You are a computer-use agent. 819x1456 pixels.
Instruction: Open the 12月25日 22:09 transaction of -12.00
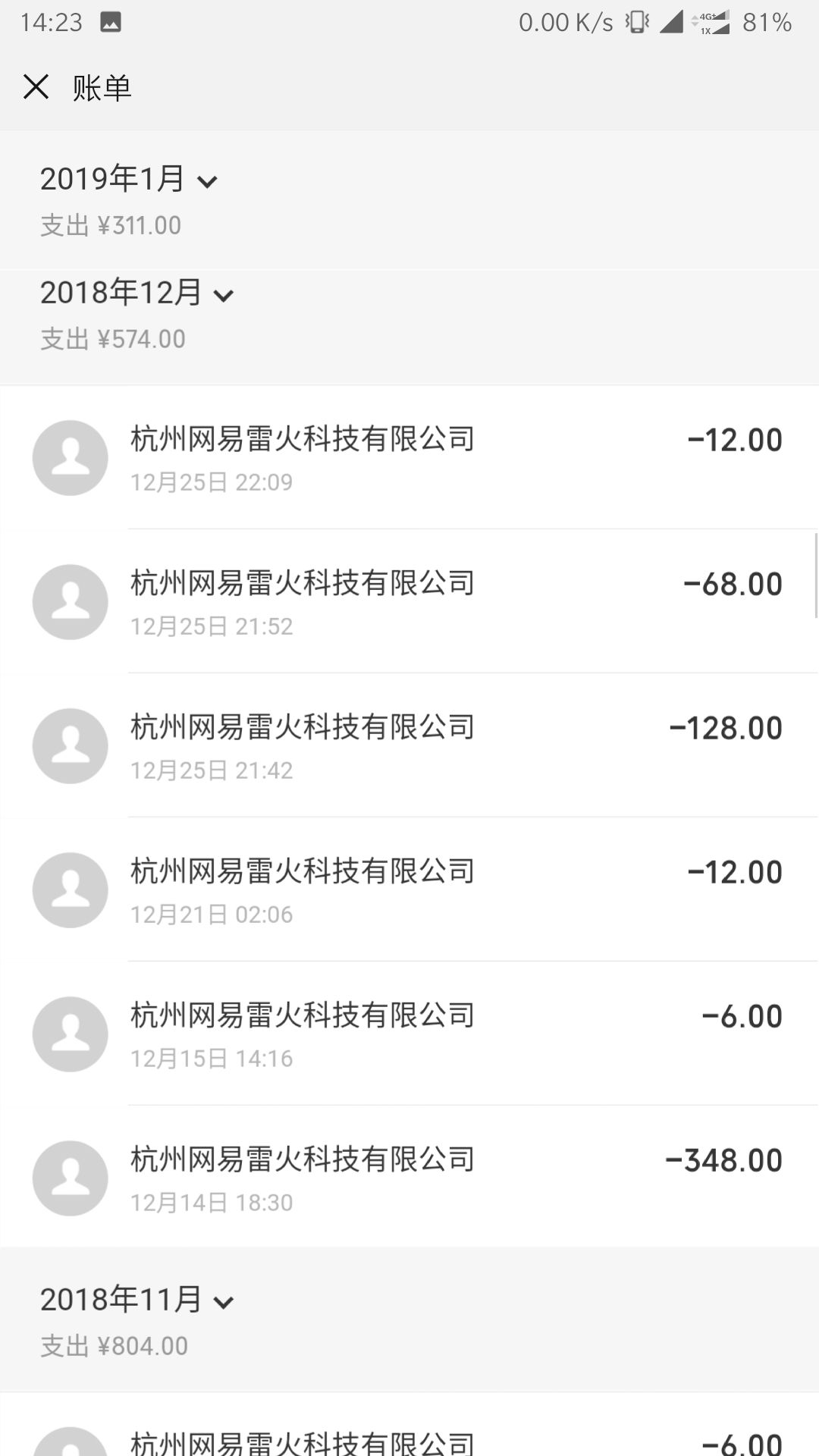[409, 457]
